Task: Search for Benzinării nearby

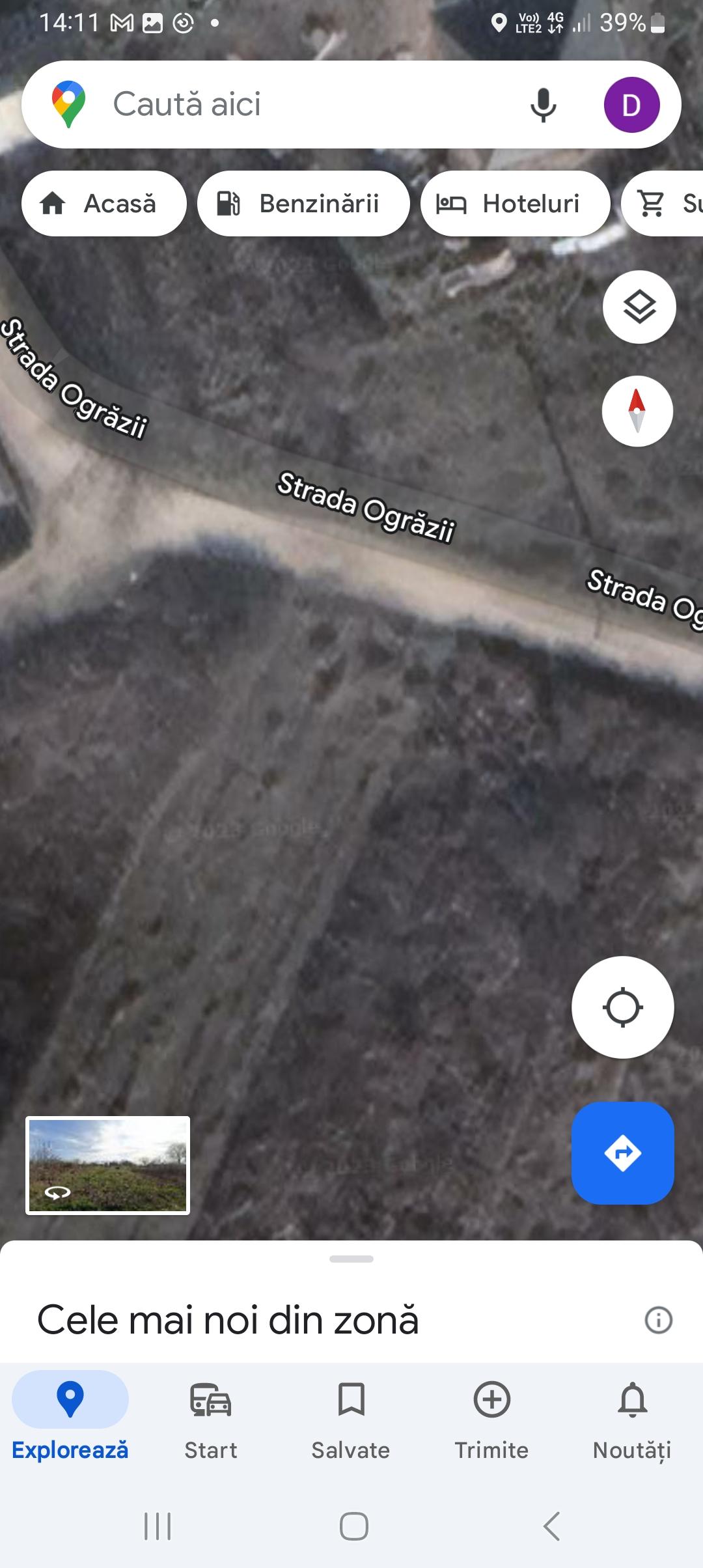Action: pyautogui.click(x=303, y=204)
